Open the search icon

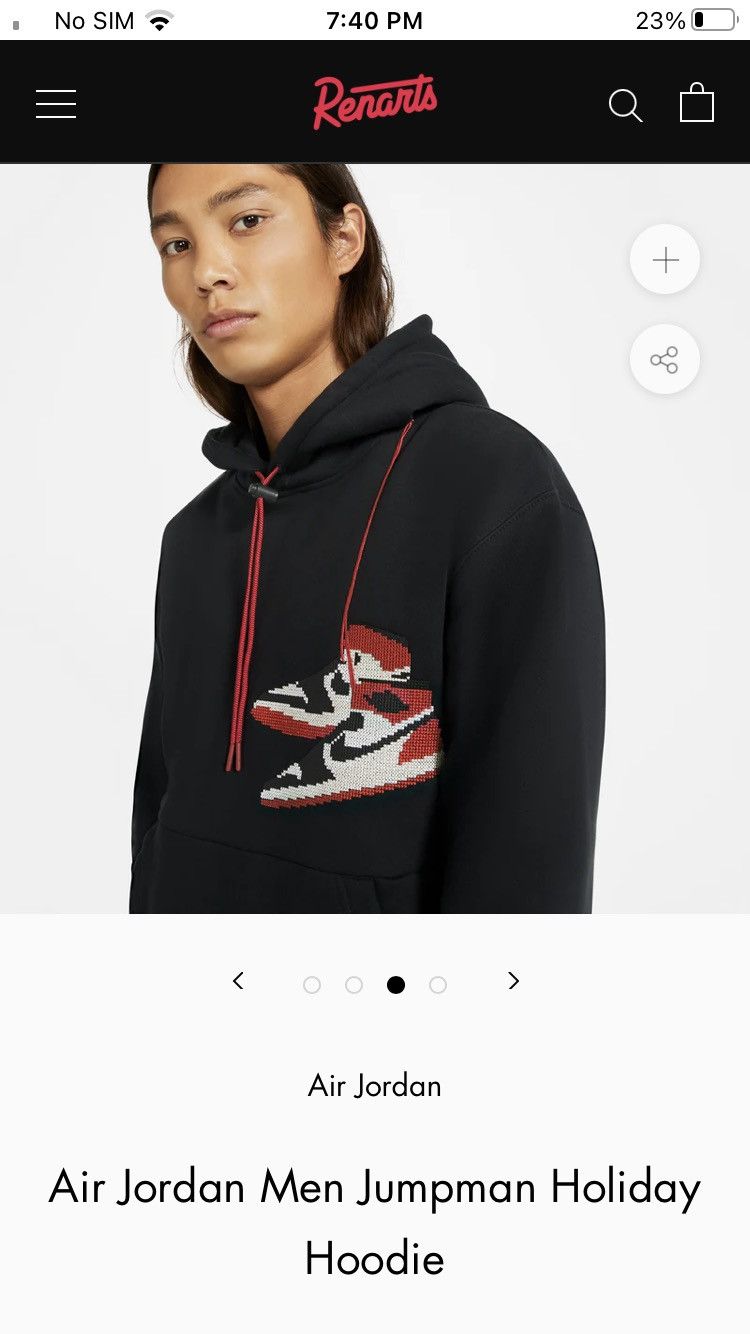(625, 105)
